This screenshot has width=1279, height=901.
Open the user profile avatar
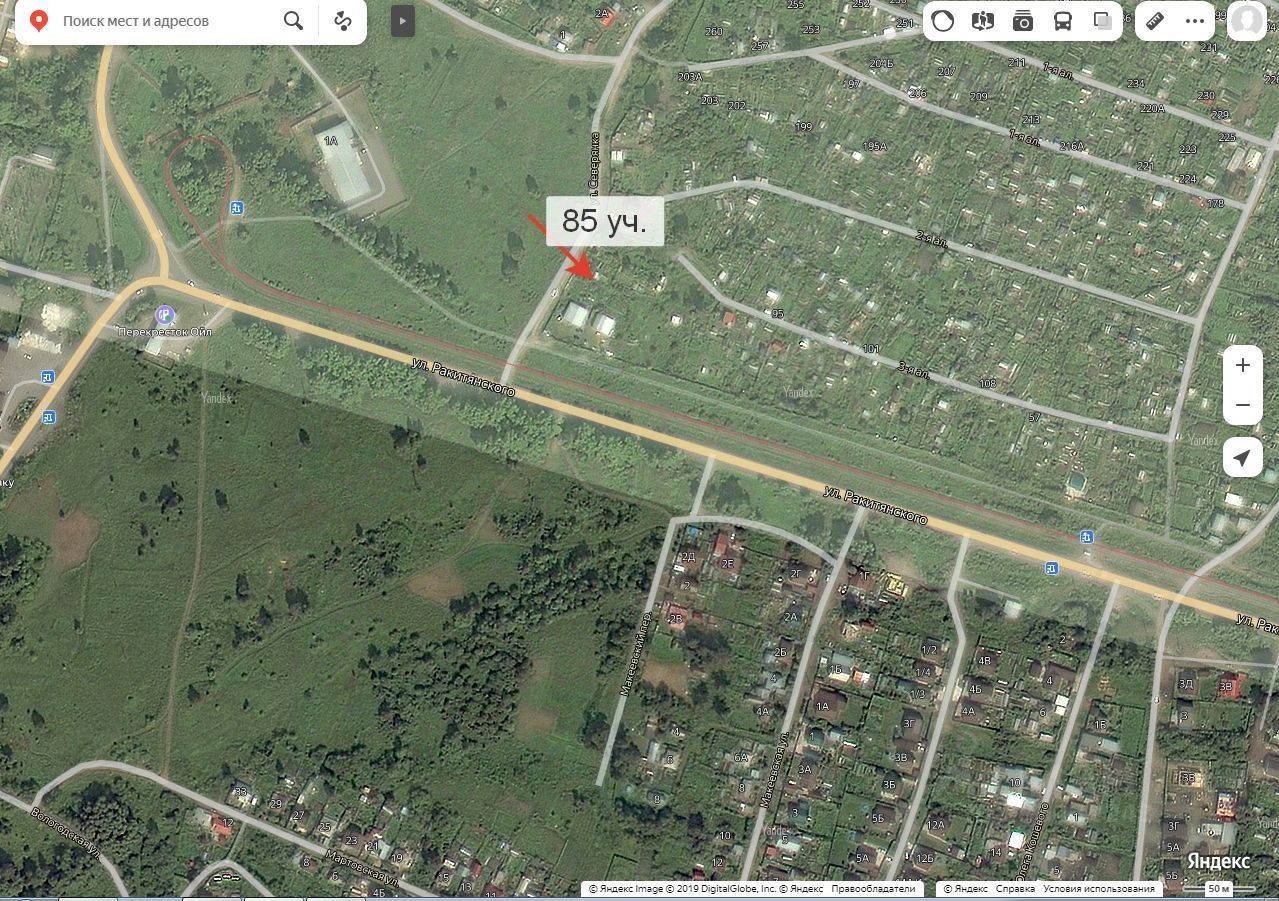click(x=1247, y=21)
